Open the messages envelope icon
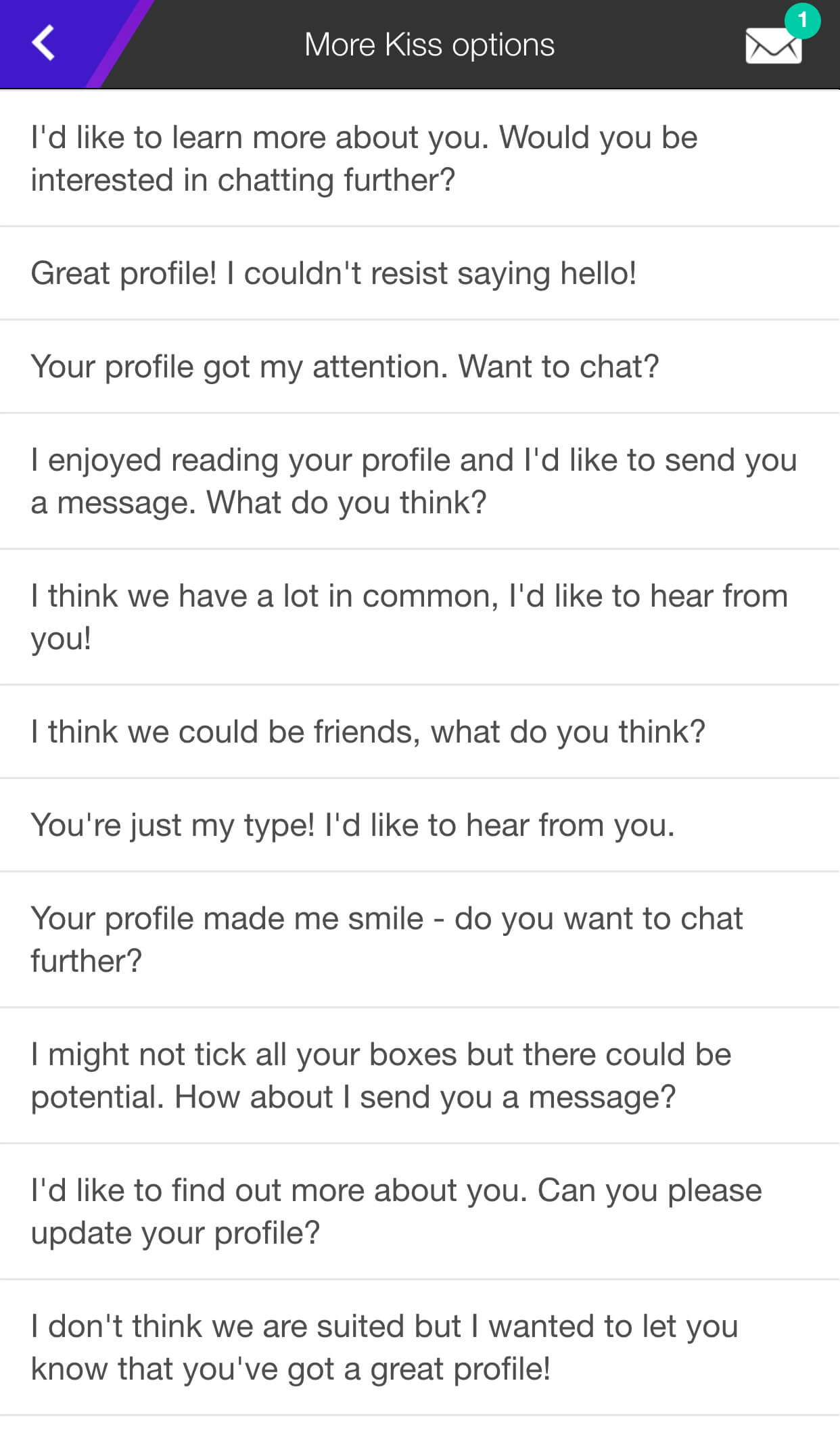Viewport: 840px width, 1452px height. [774, 45]
